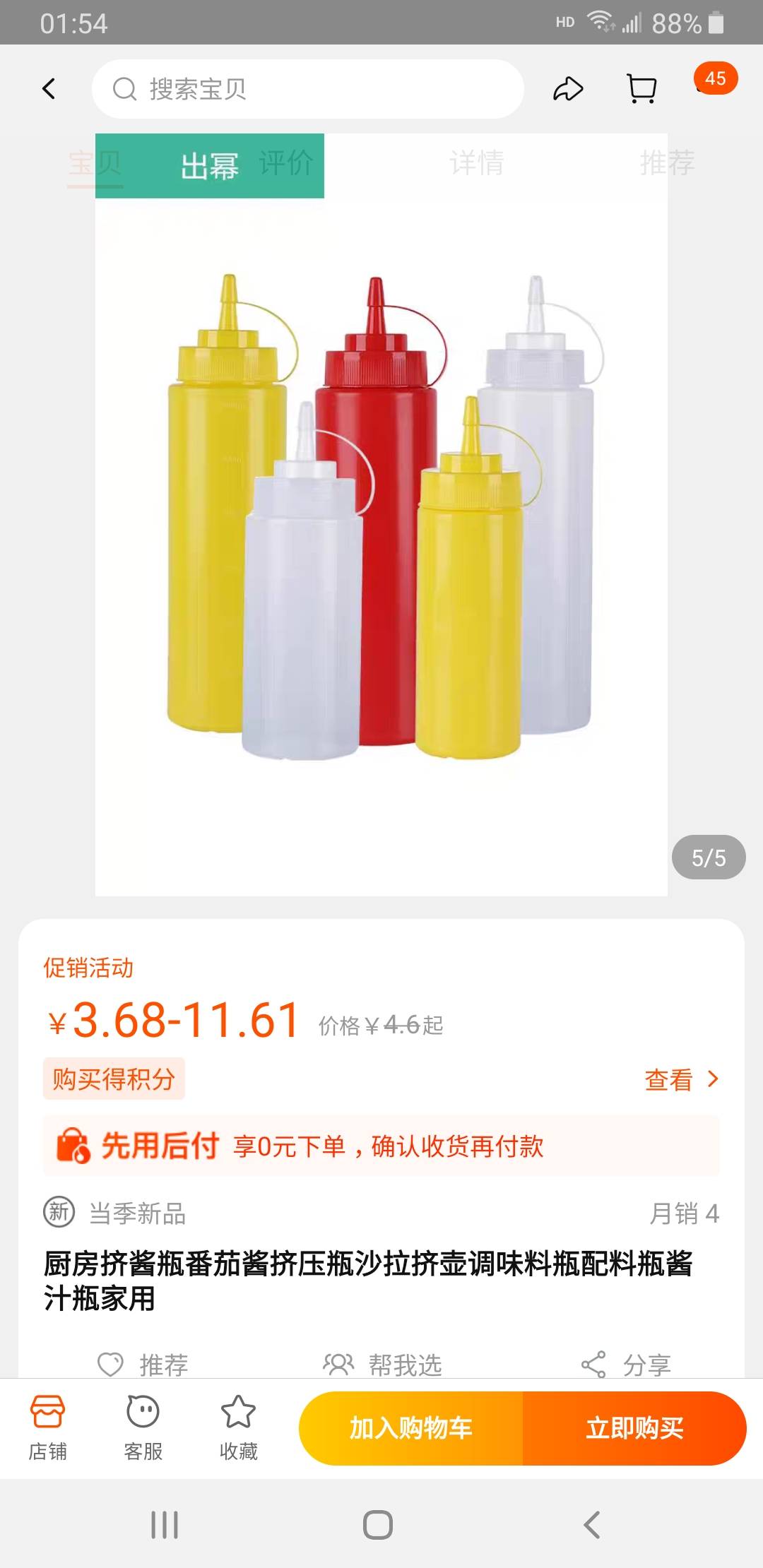
Task: Switch to the 详情 tab
Action: click(476, 163)
